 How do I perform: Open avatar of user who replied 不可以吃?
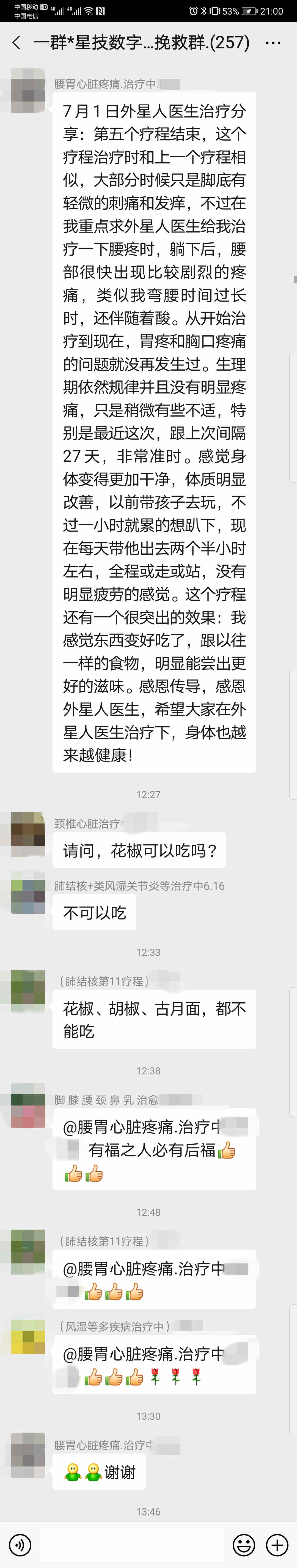click(28, 891)
